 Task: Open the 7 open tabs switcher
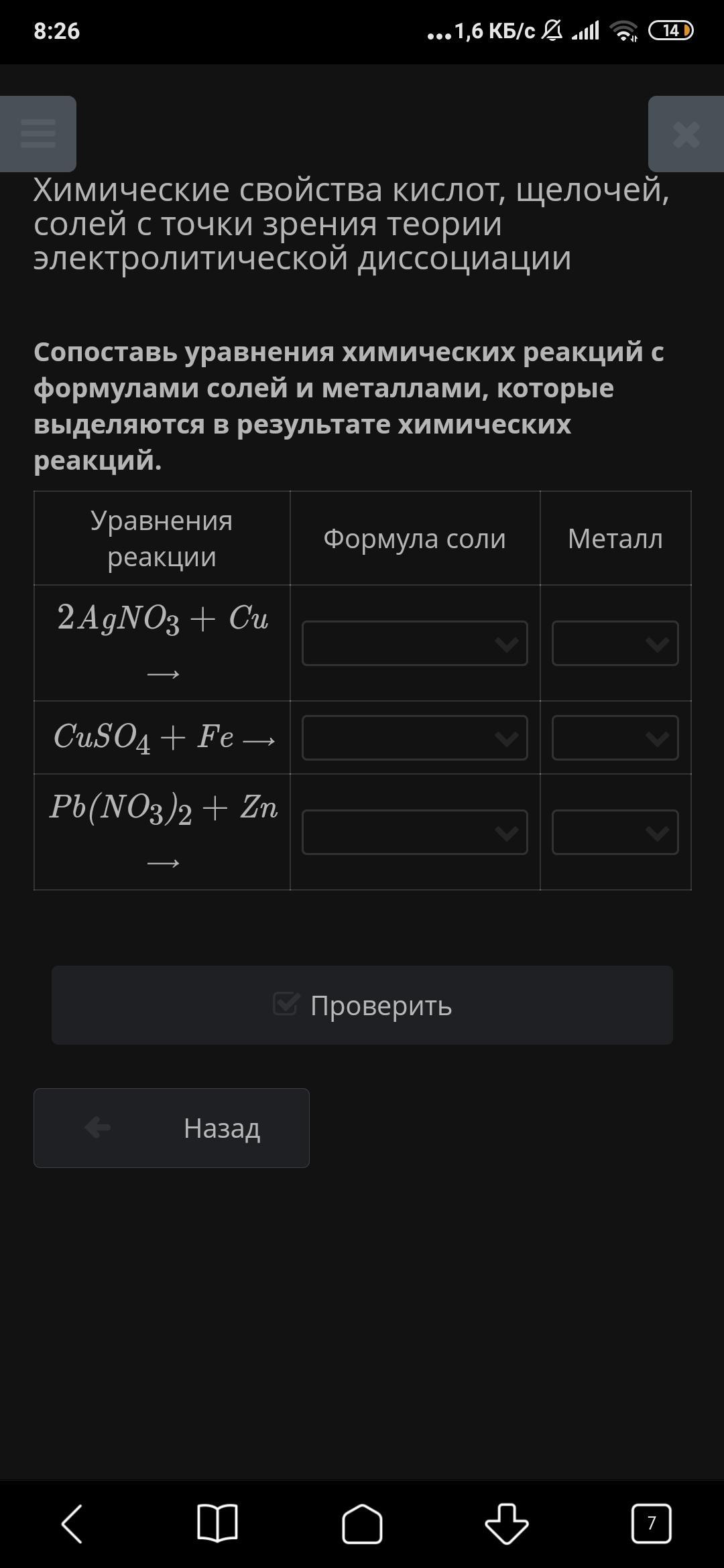point(651,1524)
